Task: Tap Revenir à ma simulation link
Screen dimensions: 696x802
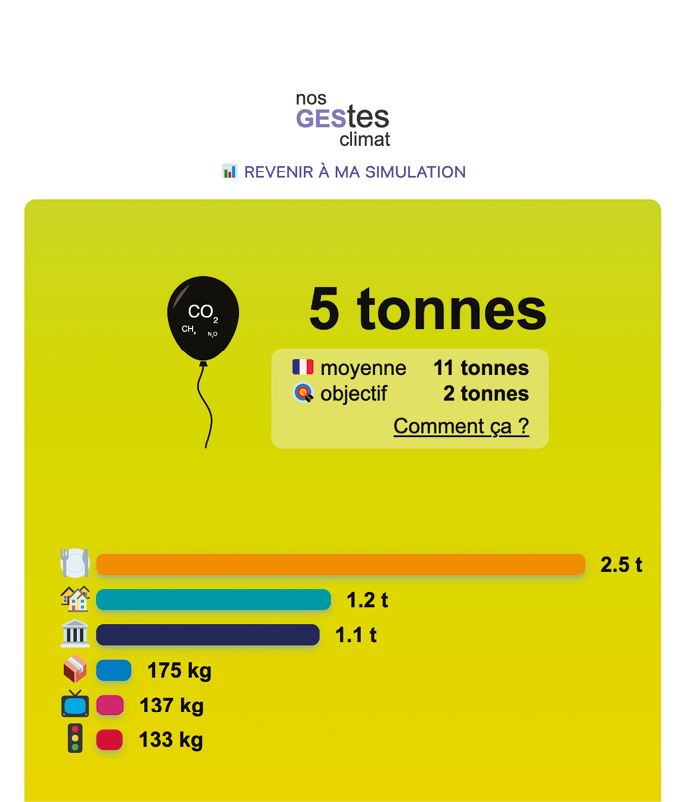Action: tap(345, 172)
